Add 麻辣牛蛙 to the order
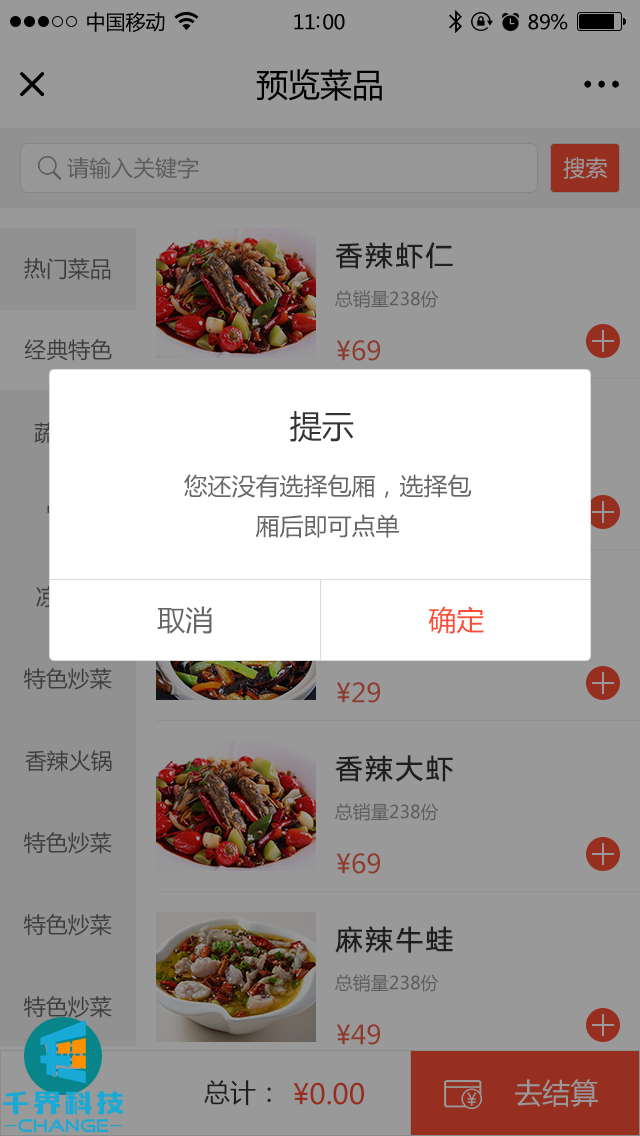Screen dimensions: 640x1136 (603, 1025)
